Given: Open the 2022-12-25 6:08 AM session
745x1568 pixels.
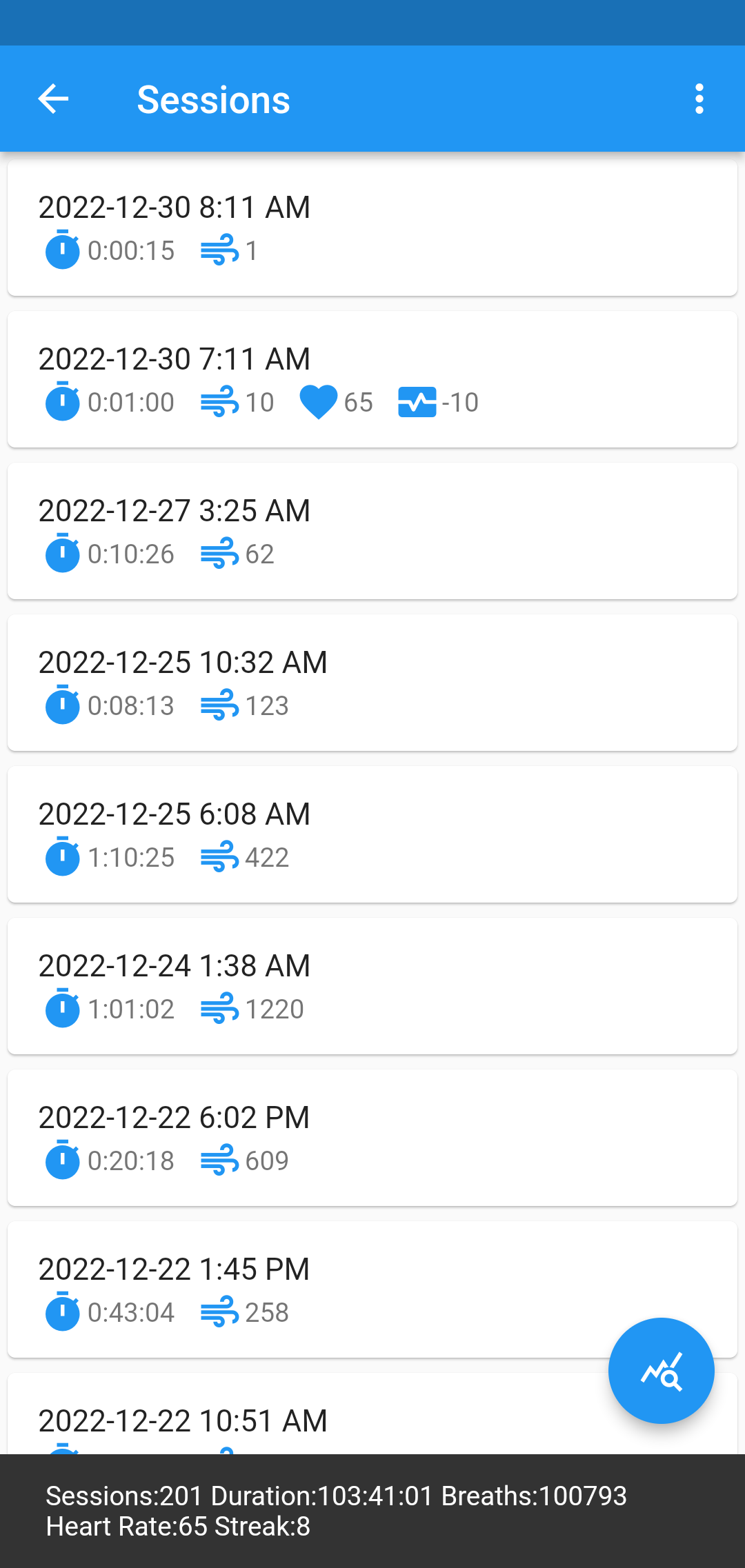Looking at the screenshot, I should pyautogui.click(x=372, y=834).
